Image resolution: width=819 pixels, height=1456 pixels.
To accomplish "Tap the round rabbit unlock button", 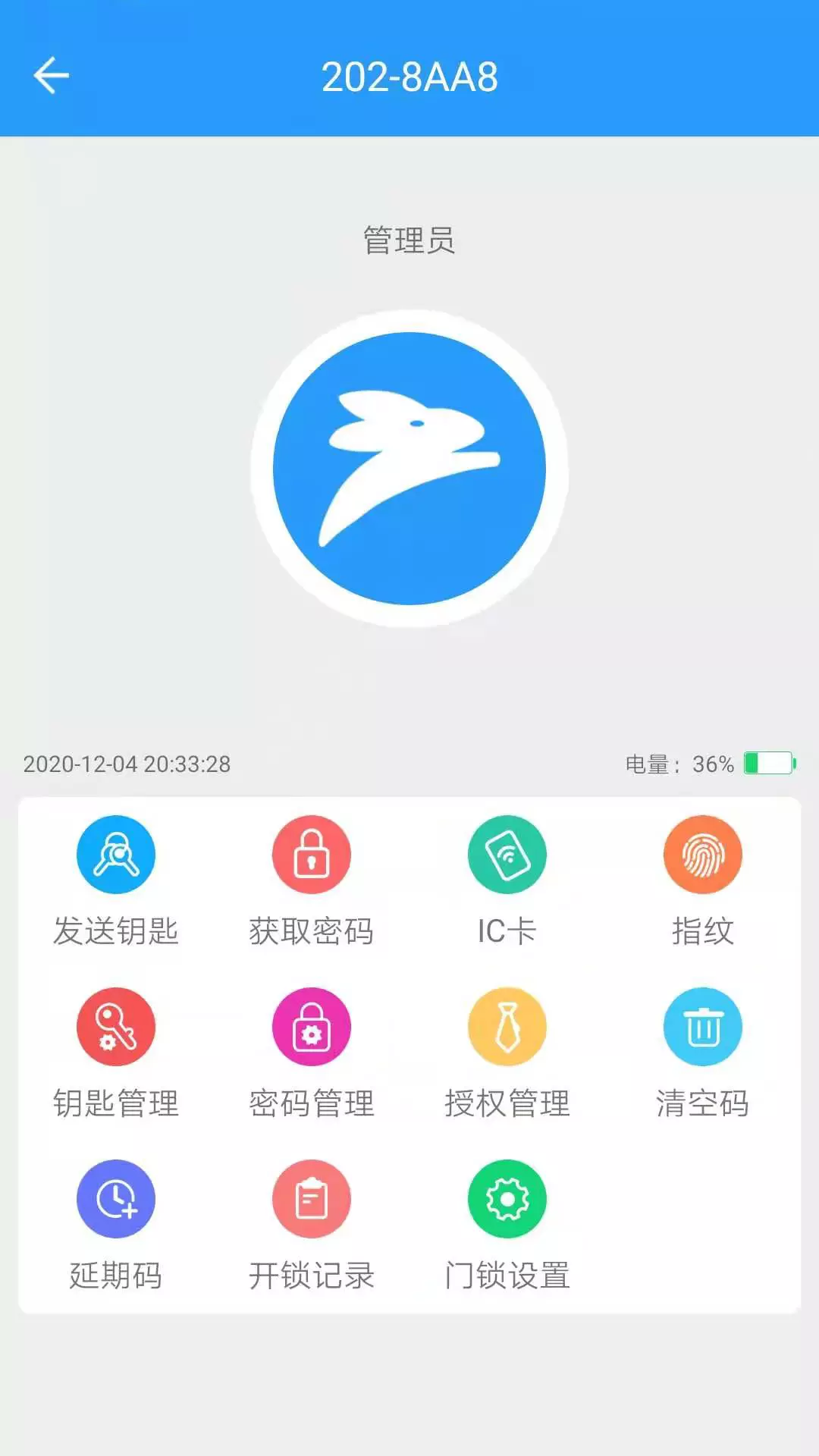I will 409,469.
